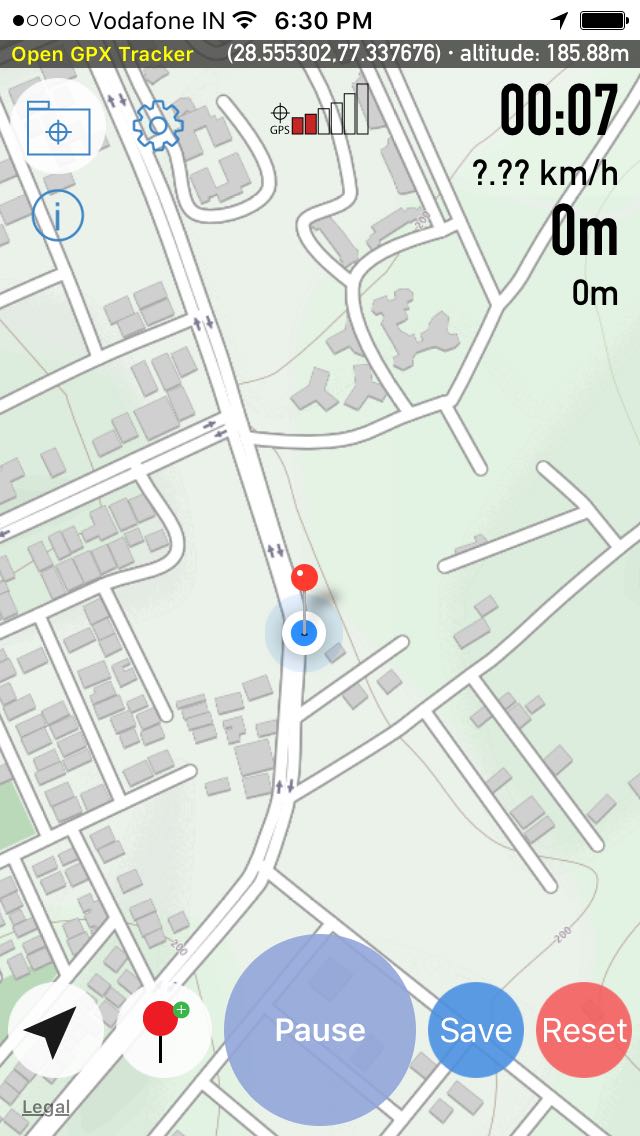
Task: Open the Legal link
Action: click(x=46, y=1107)
